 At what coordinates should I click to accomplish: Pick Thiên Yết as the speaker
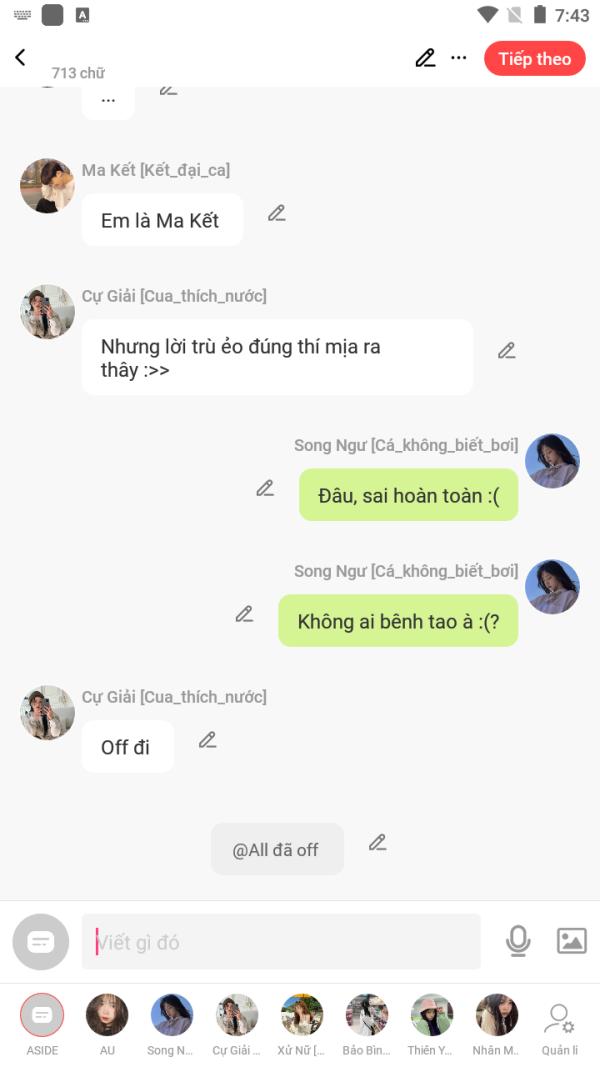pos(431,1025)
